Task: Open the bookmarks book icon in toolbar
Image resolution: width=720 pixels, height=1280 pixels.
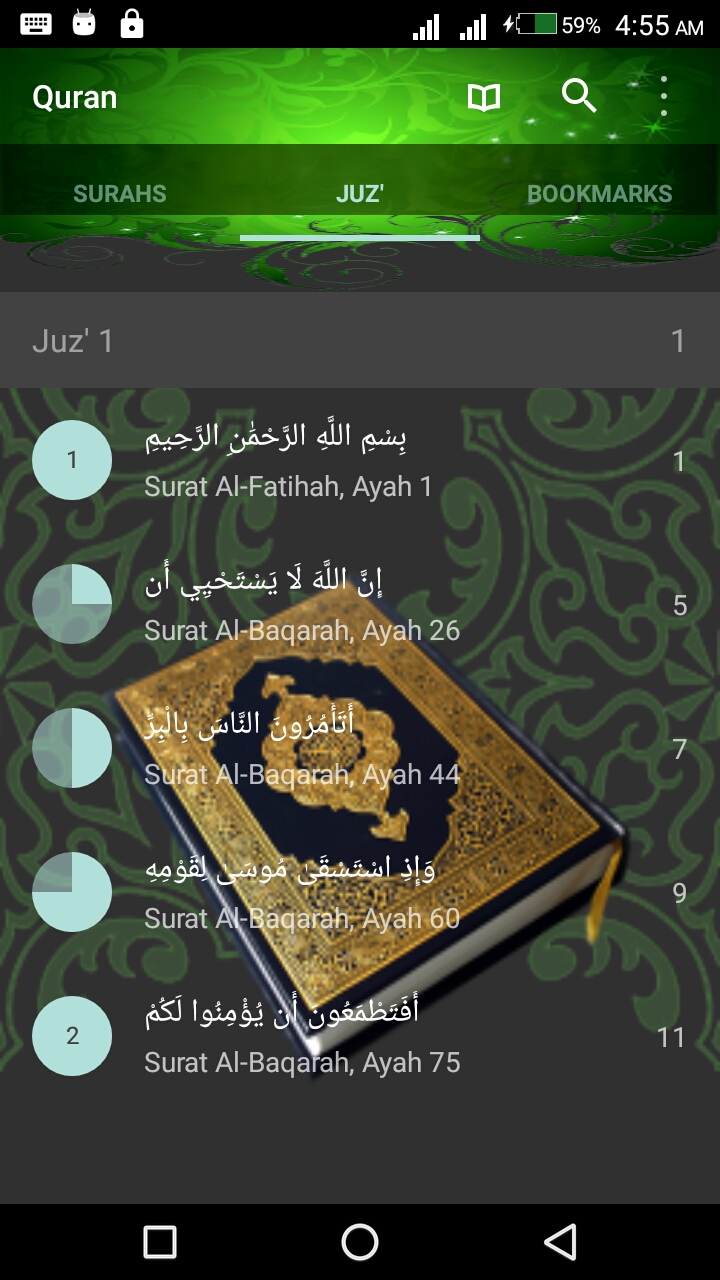Action: [483, 97]
